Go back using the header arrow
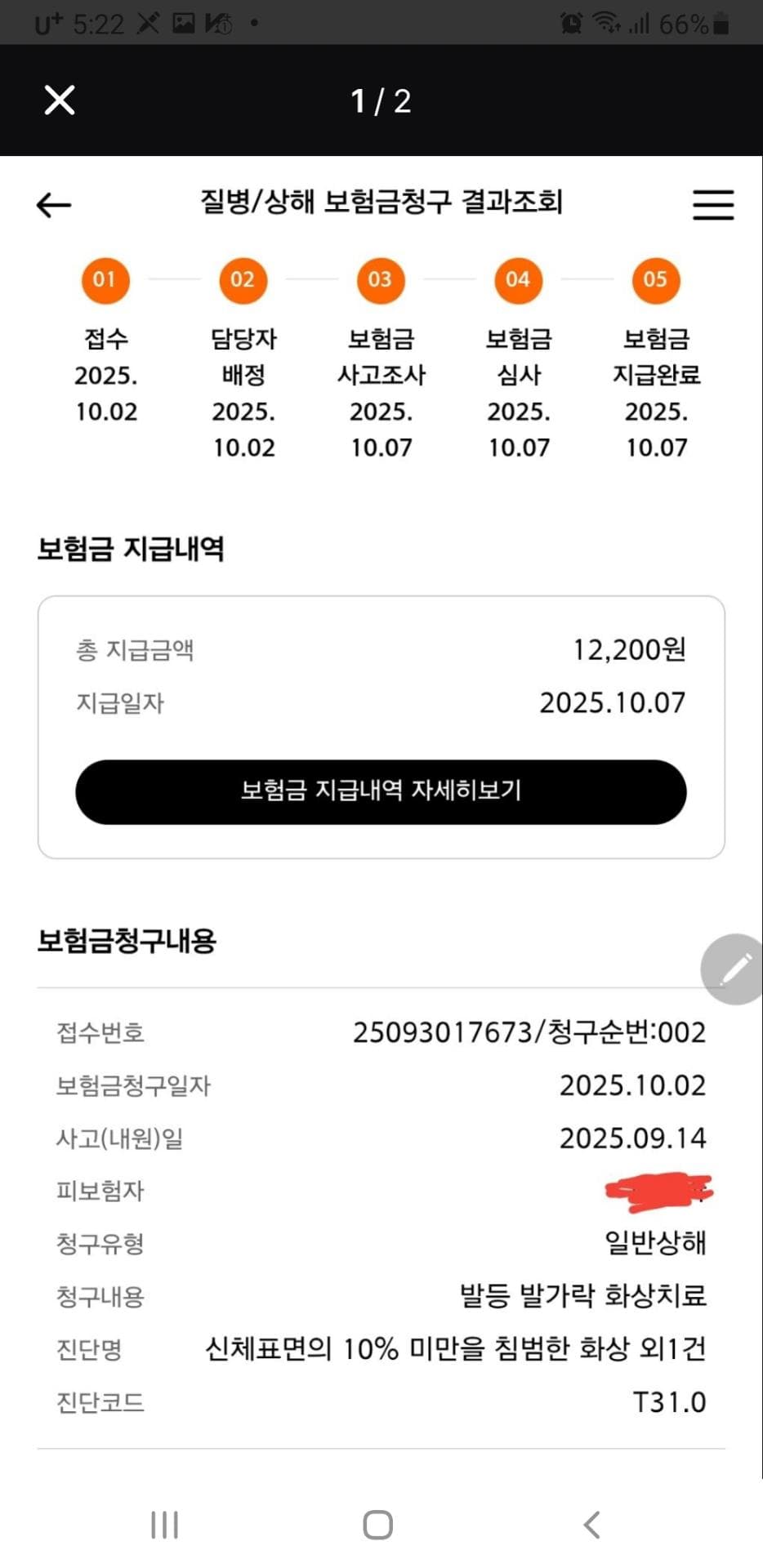763x1568 pixels. coord(54,204)
